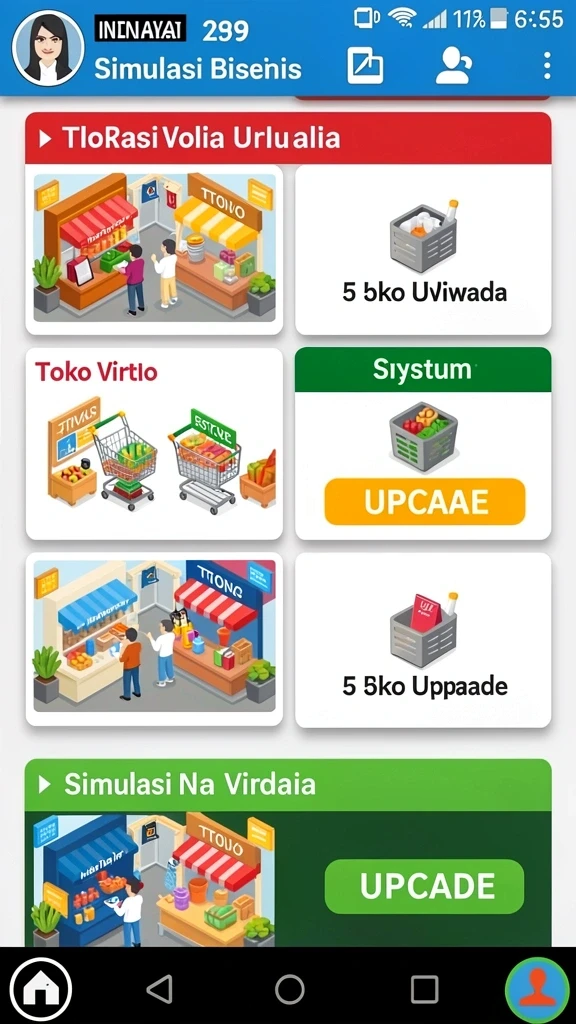Open the Toko Virtlo card
Viewport: 576px width, 1024px height.
coord(154,443)
